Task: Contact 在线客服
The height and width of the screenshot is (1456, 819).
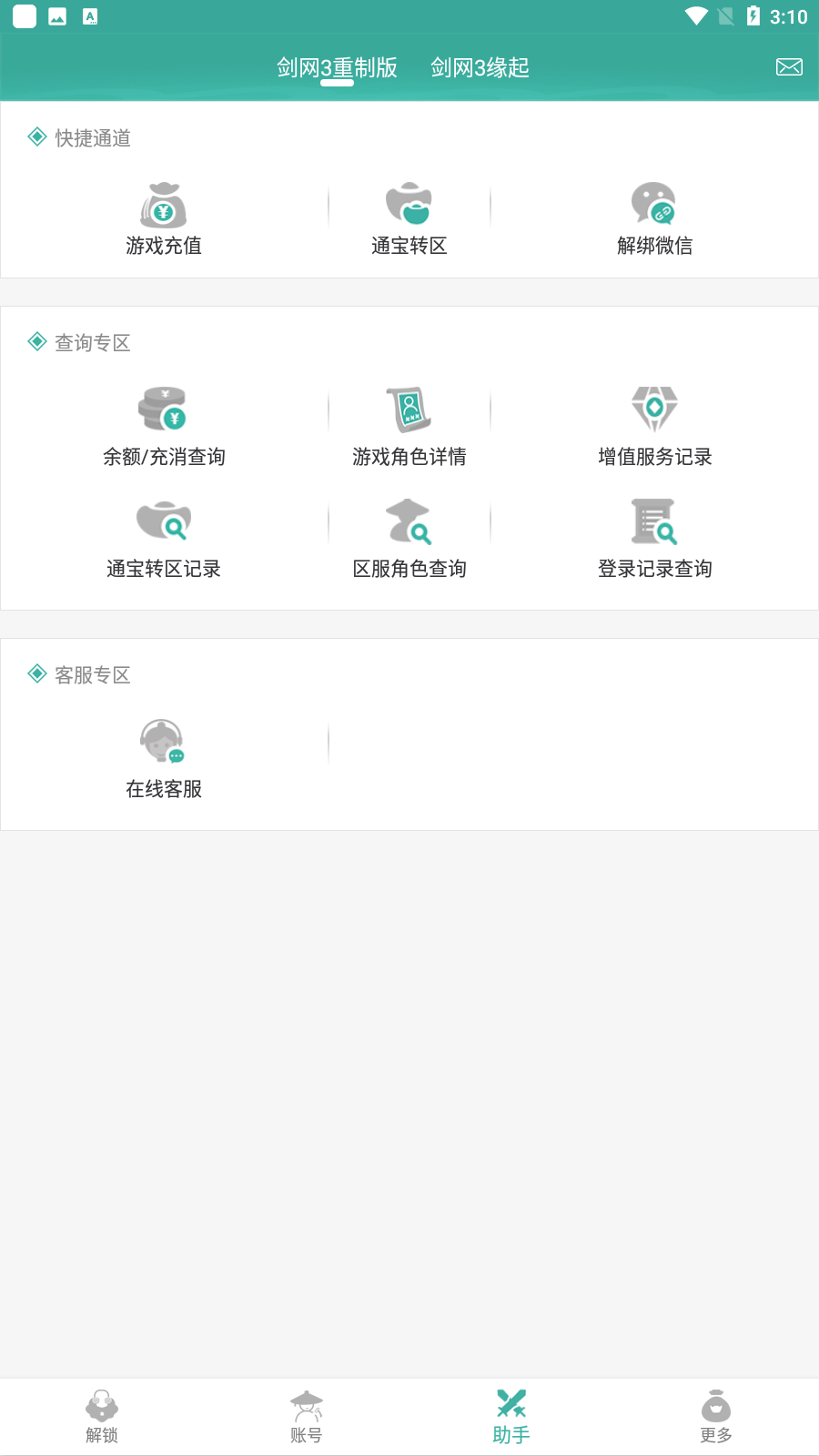Action: pyautogui.click(x=164, y=759)
